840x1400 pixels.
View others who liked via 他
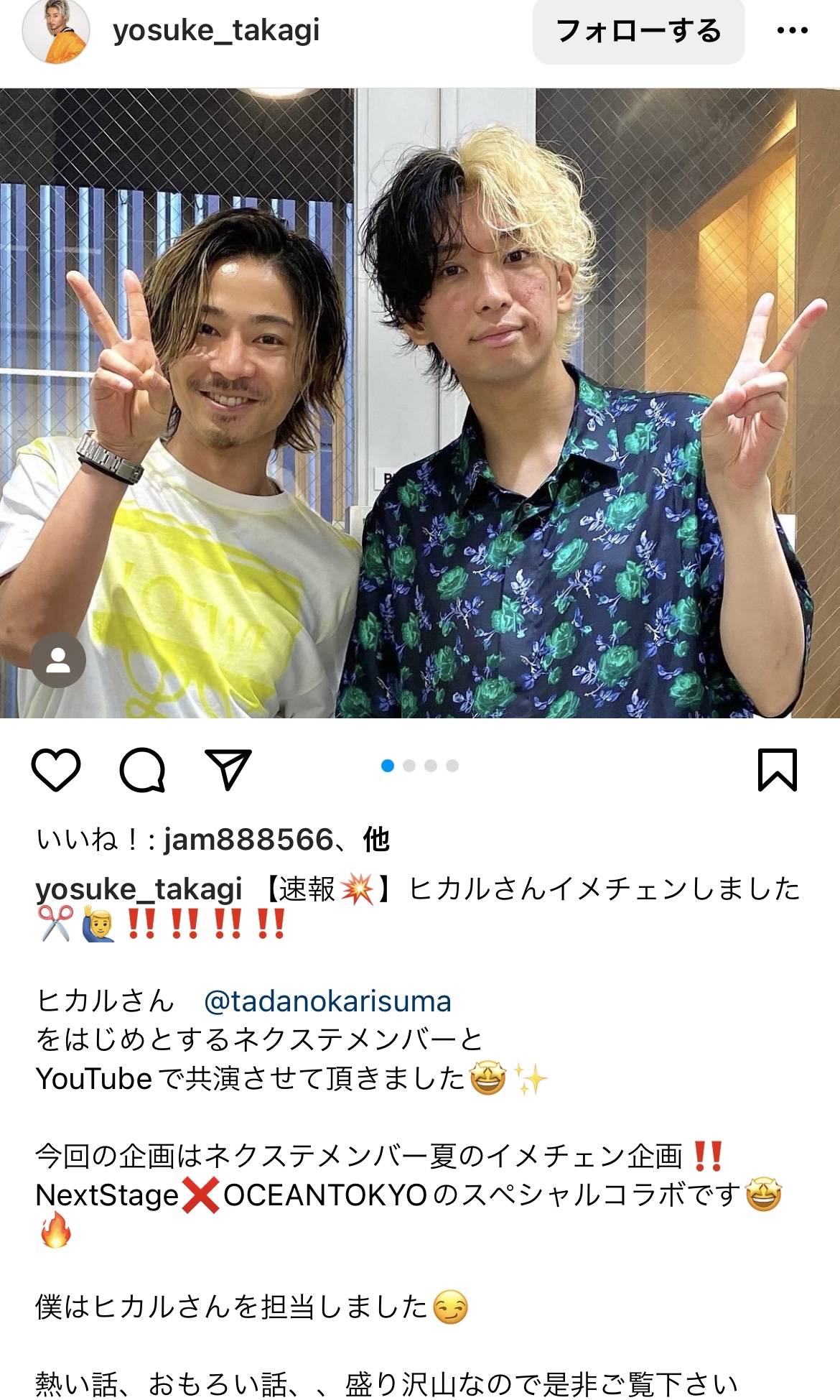coord(376,839)
